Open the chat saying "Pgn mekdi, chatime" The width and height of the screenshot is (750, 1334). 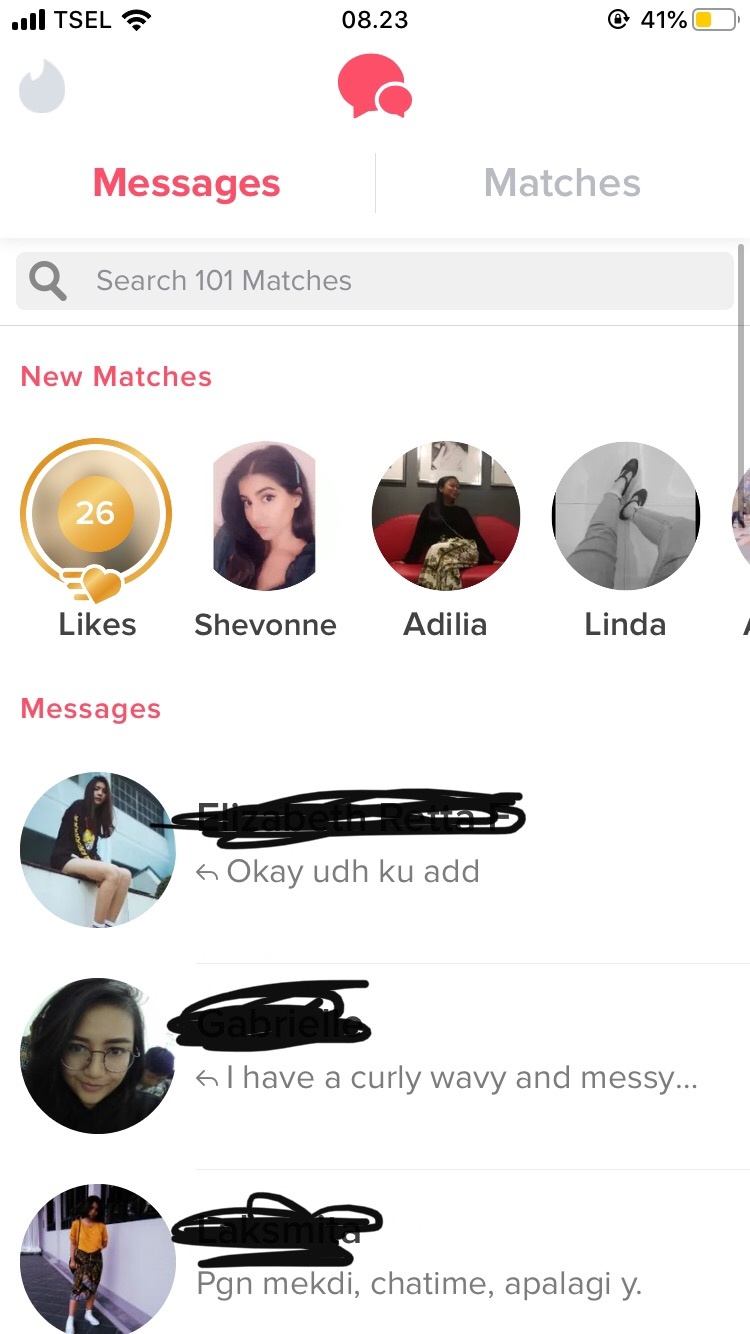point(375,1256)
